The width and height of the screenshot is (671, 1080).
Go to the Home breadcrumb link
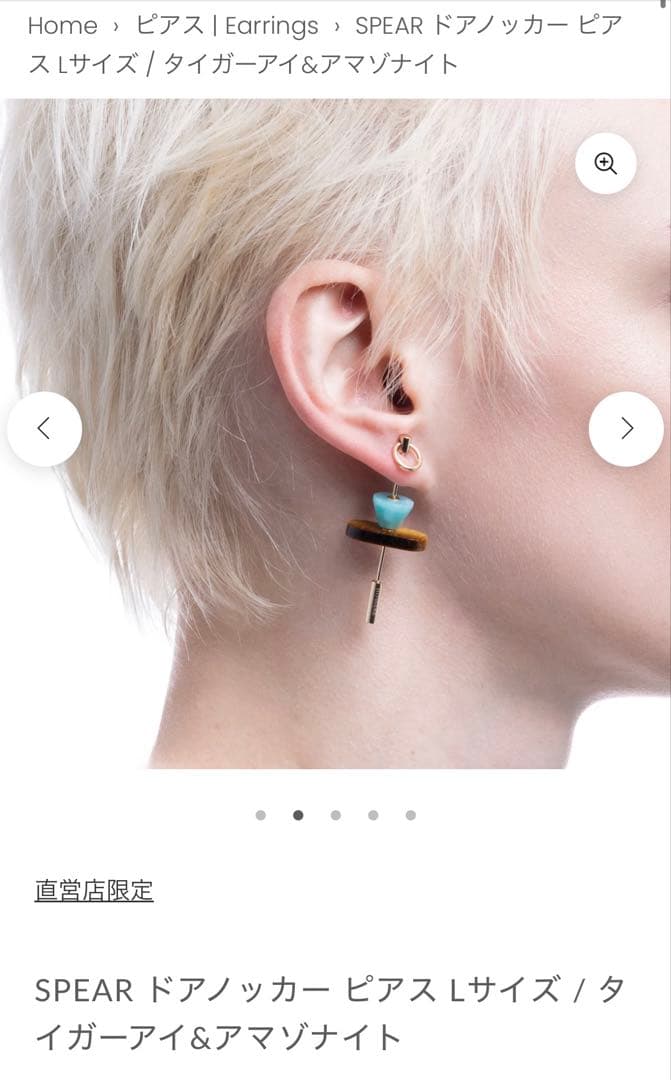[62, 26]
